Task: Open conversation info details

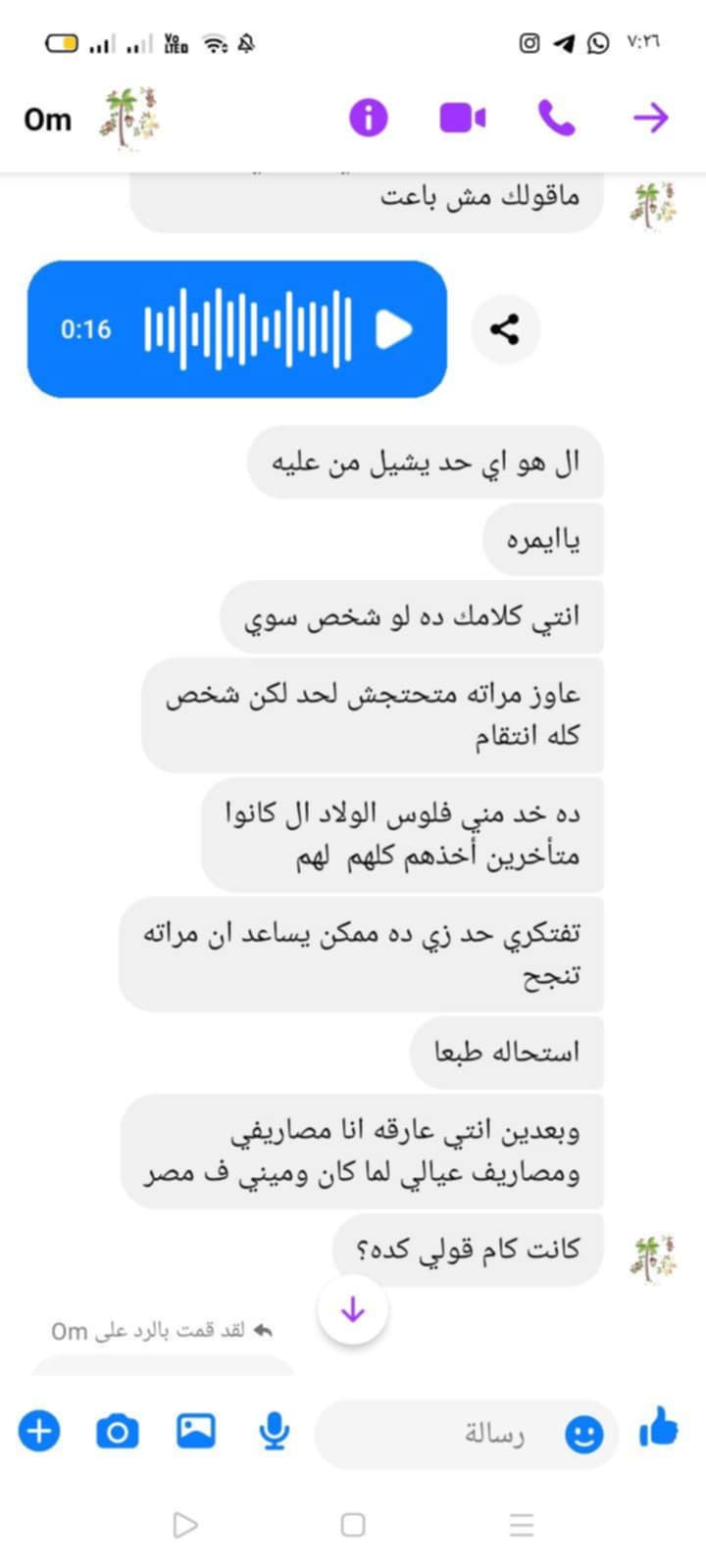Action: coord(369,119)
